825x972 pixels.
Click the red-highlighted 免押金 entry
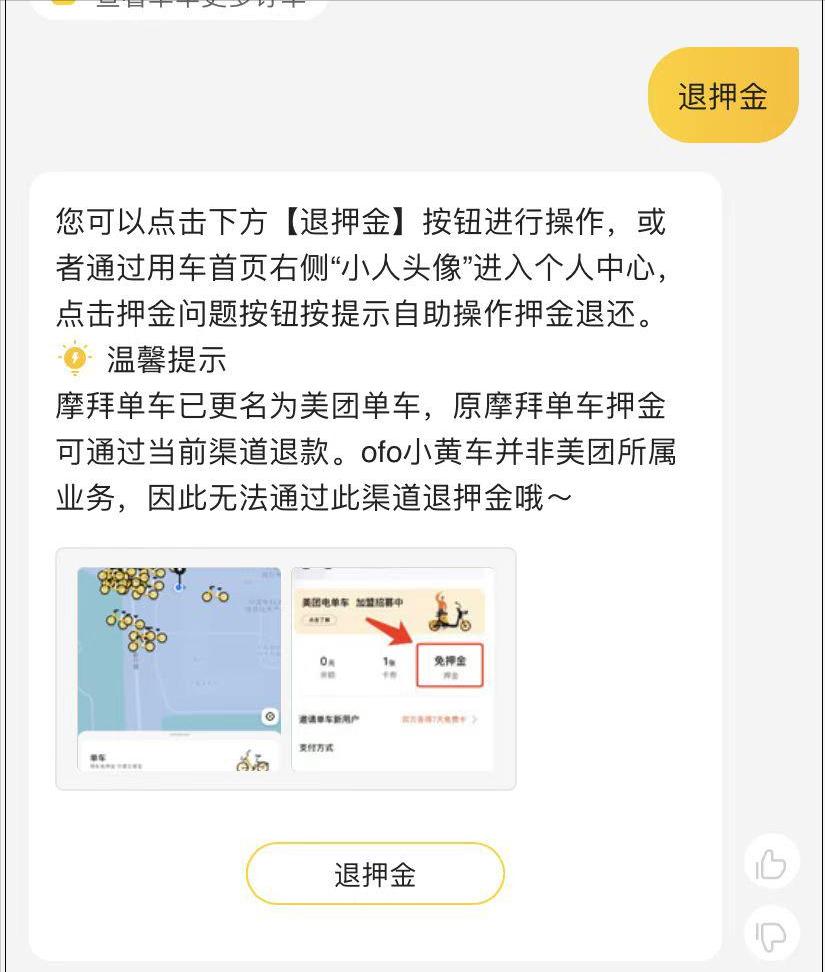450,665
